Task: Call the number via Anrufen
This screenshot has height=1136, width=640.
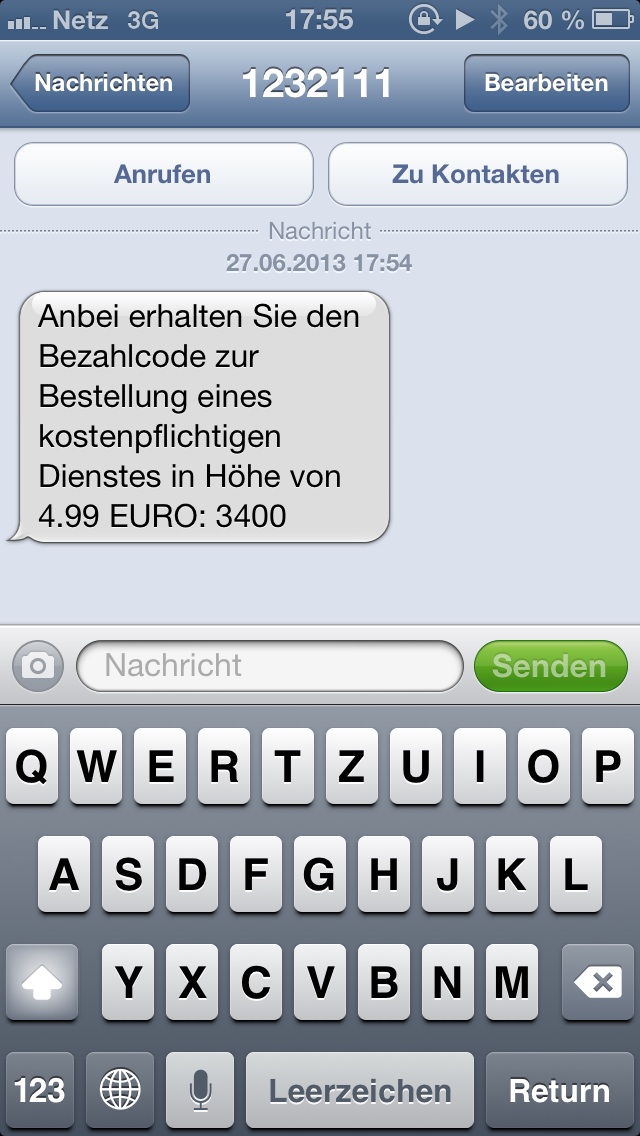Action: pyautogui.click(x=164, y=174)
